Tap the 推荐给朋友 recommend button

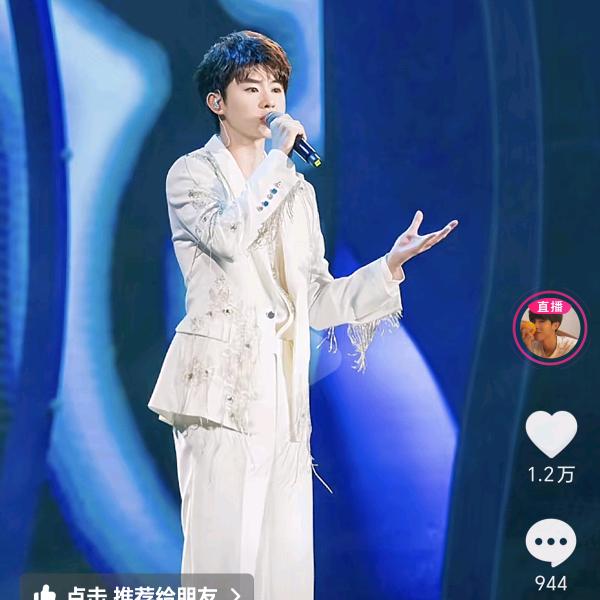(x=137, y=590)
